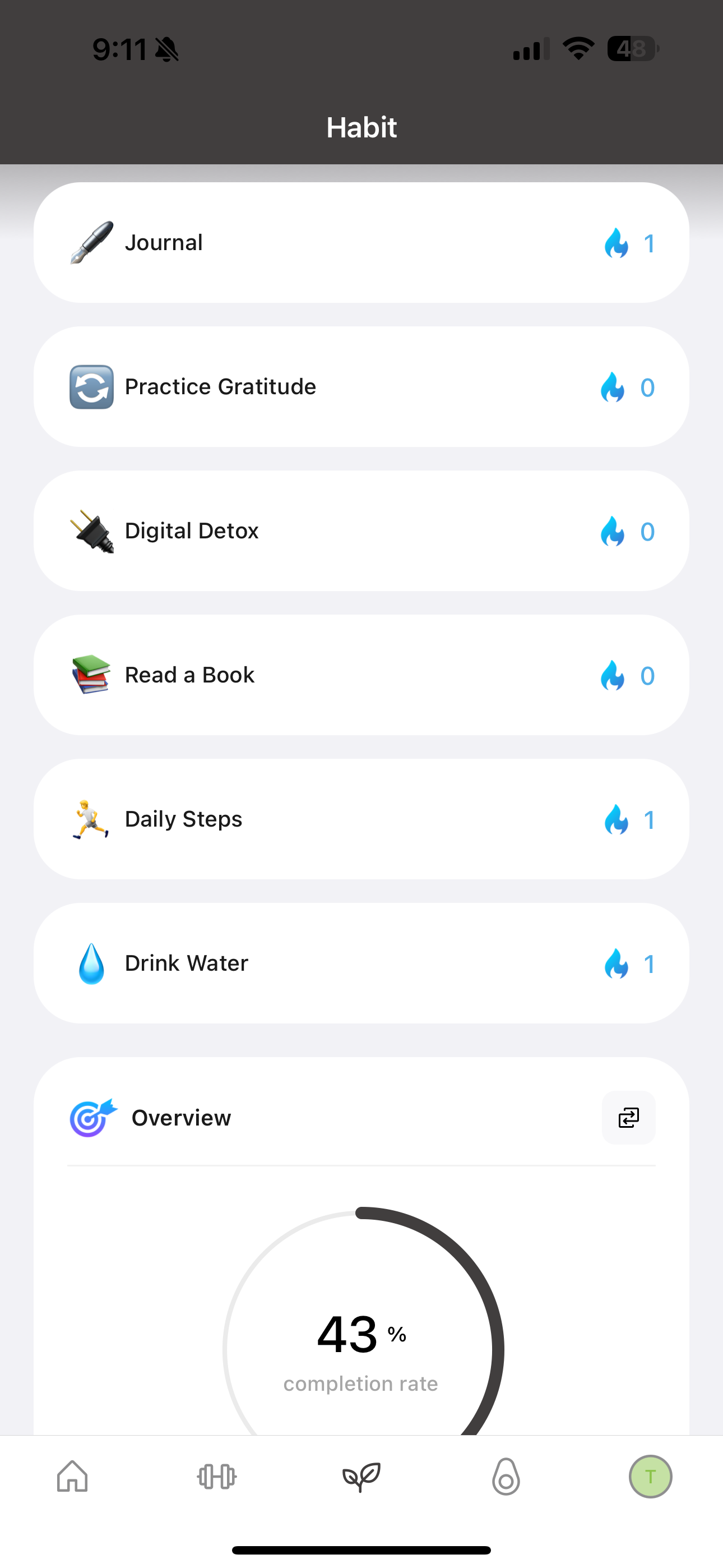Open the Drink Water habit
Screen dimensions: 723x1568
[x=360, y=963]
